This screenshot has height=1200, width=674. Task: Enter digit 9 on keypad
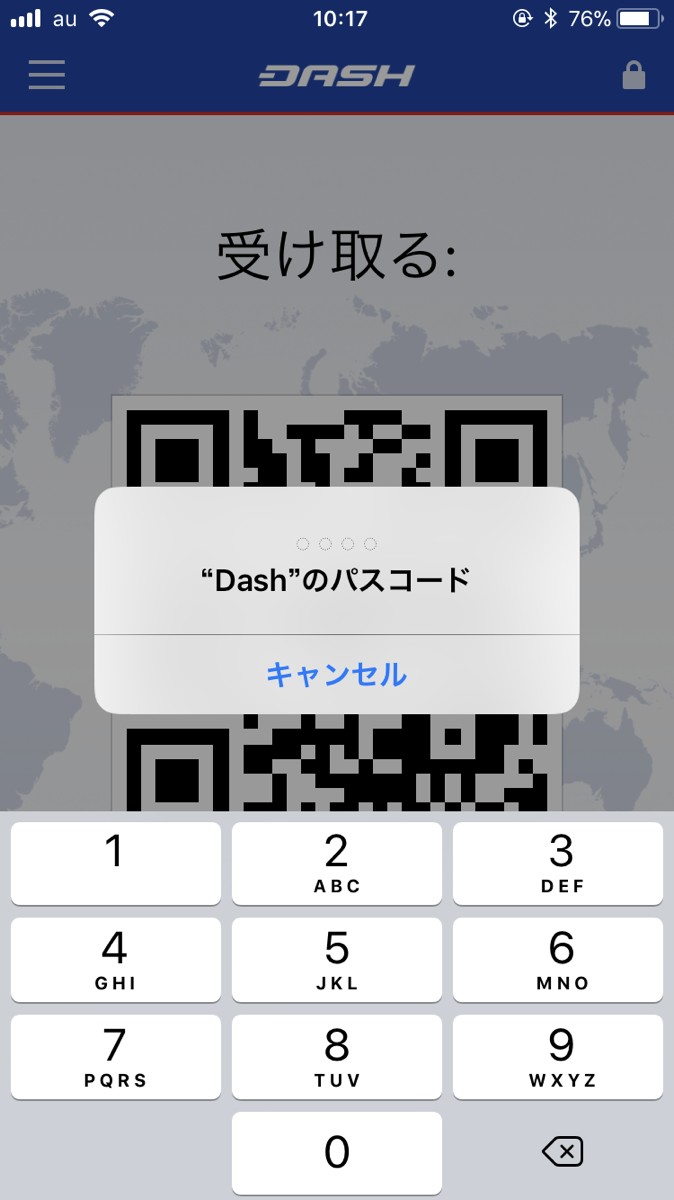click(558, 1056)
